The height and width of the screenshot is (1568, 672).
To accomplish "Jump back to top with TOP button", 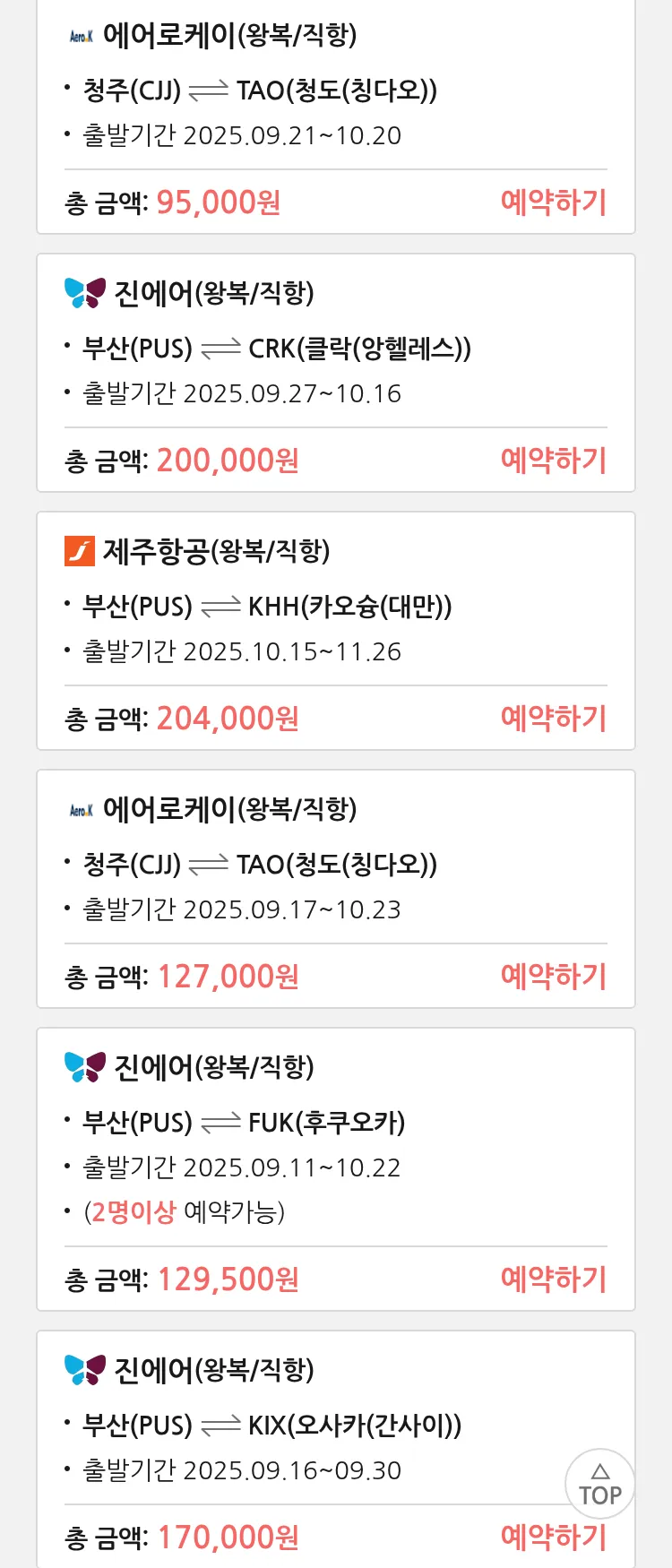I will click(x=599, y=1484).
